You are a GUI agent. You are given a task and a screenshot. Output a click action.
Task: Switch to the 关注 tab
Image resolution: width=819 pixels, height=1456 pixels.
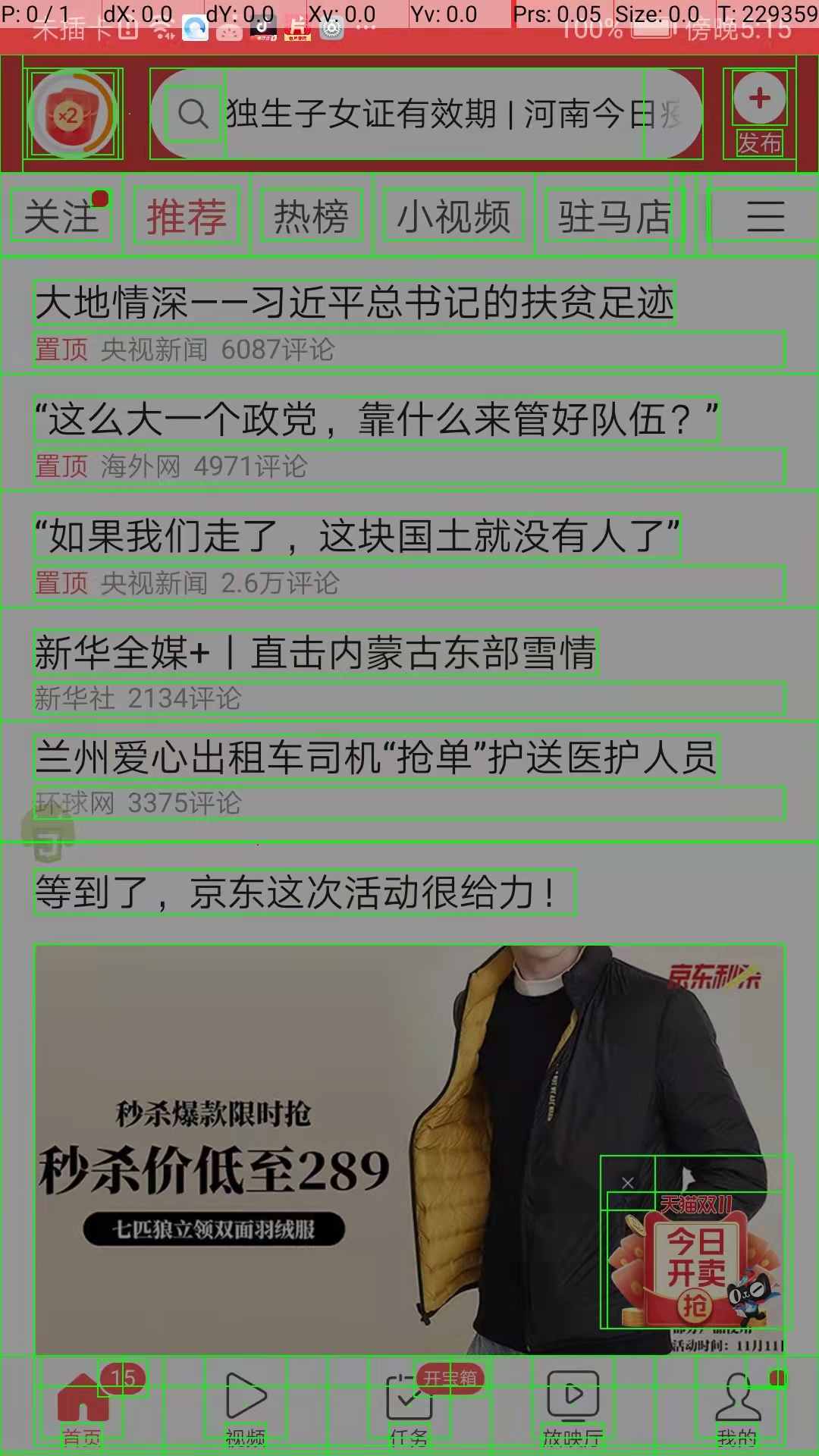[x=61, y=217]
